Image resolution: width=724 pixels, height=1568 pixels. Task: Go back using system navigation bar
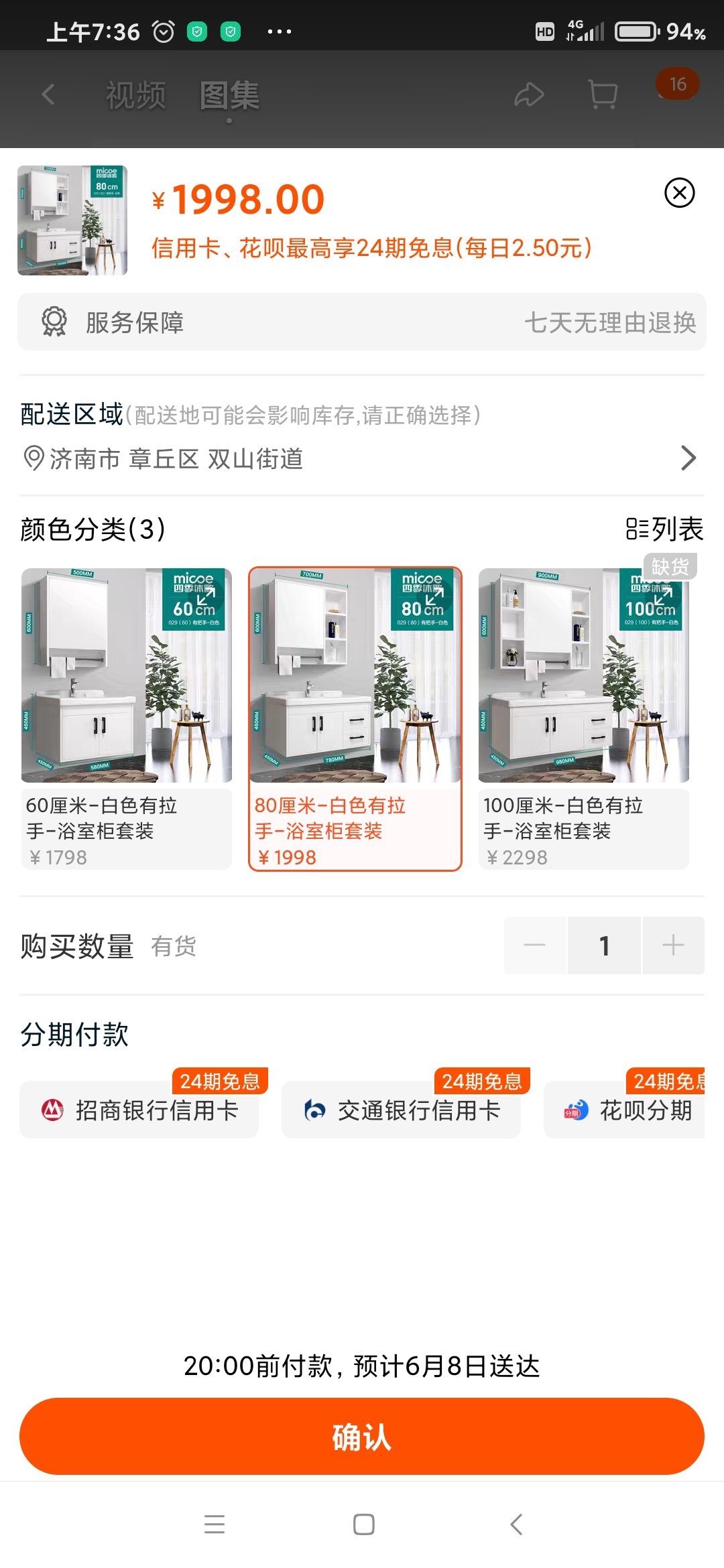pyautogui.click(x=516, y=1524)
